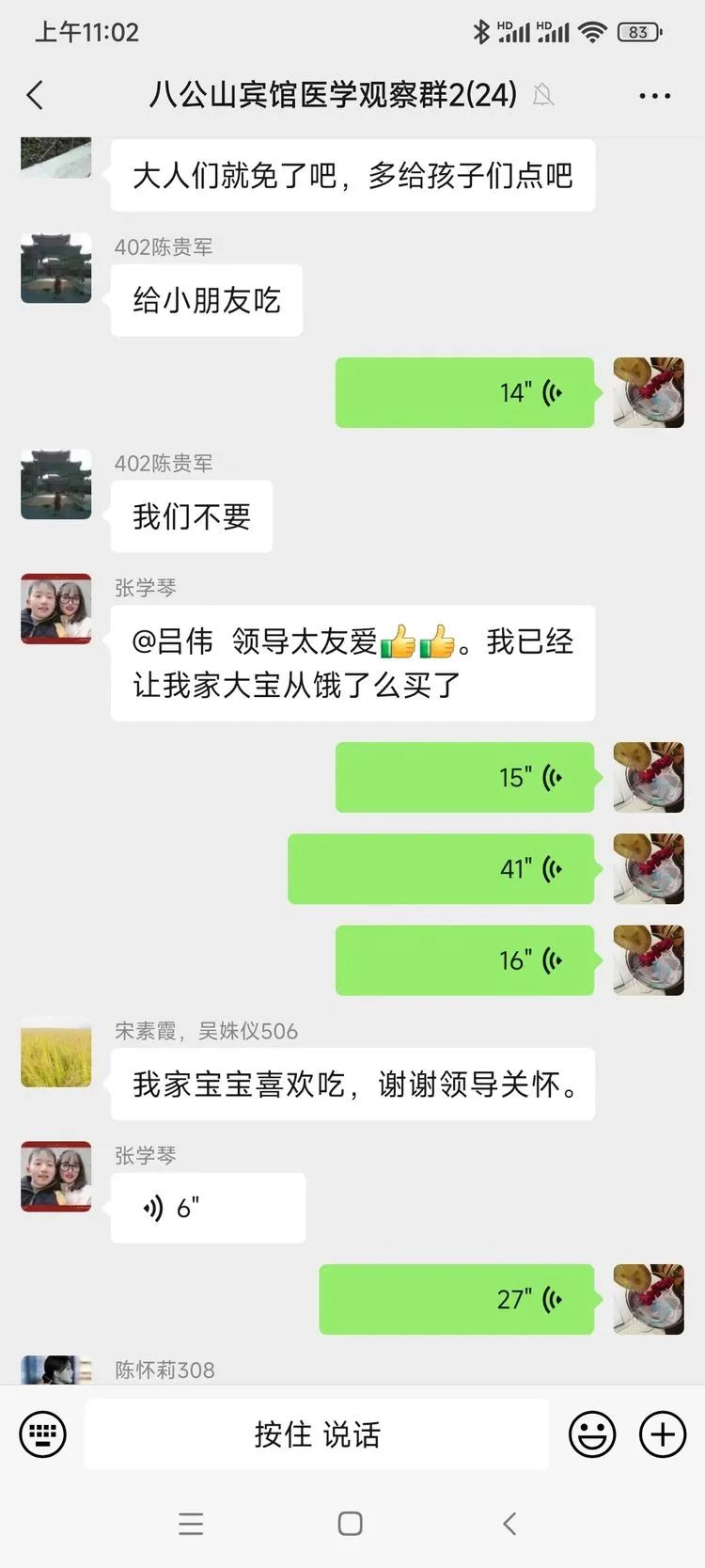The image size is (705, 1568).
Task: Switch to keyboard text input
Action: pyautogui.click(x=43, y=1434)
